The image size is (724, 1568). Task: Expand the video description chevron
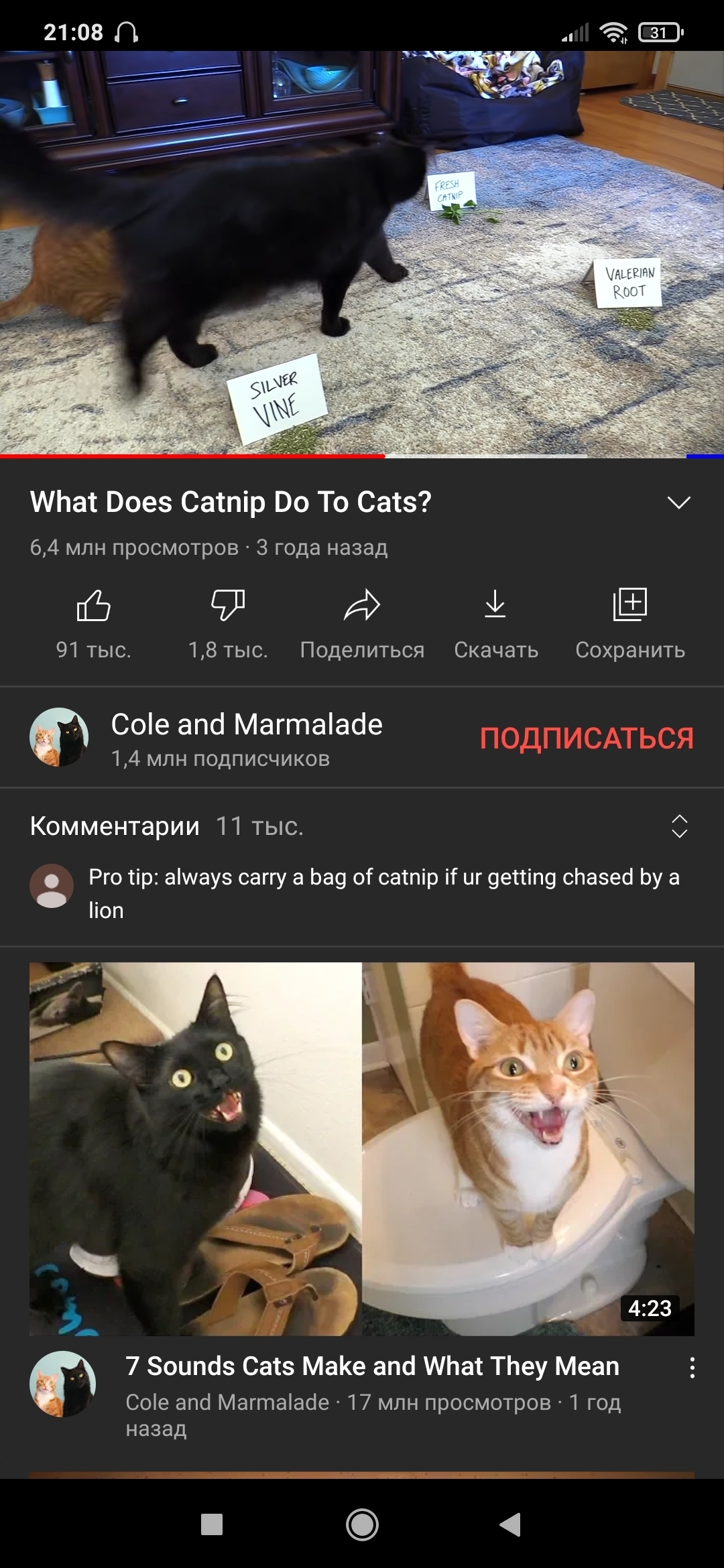tap(679, 503)
